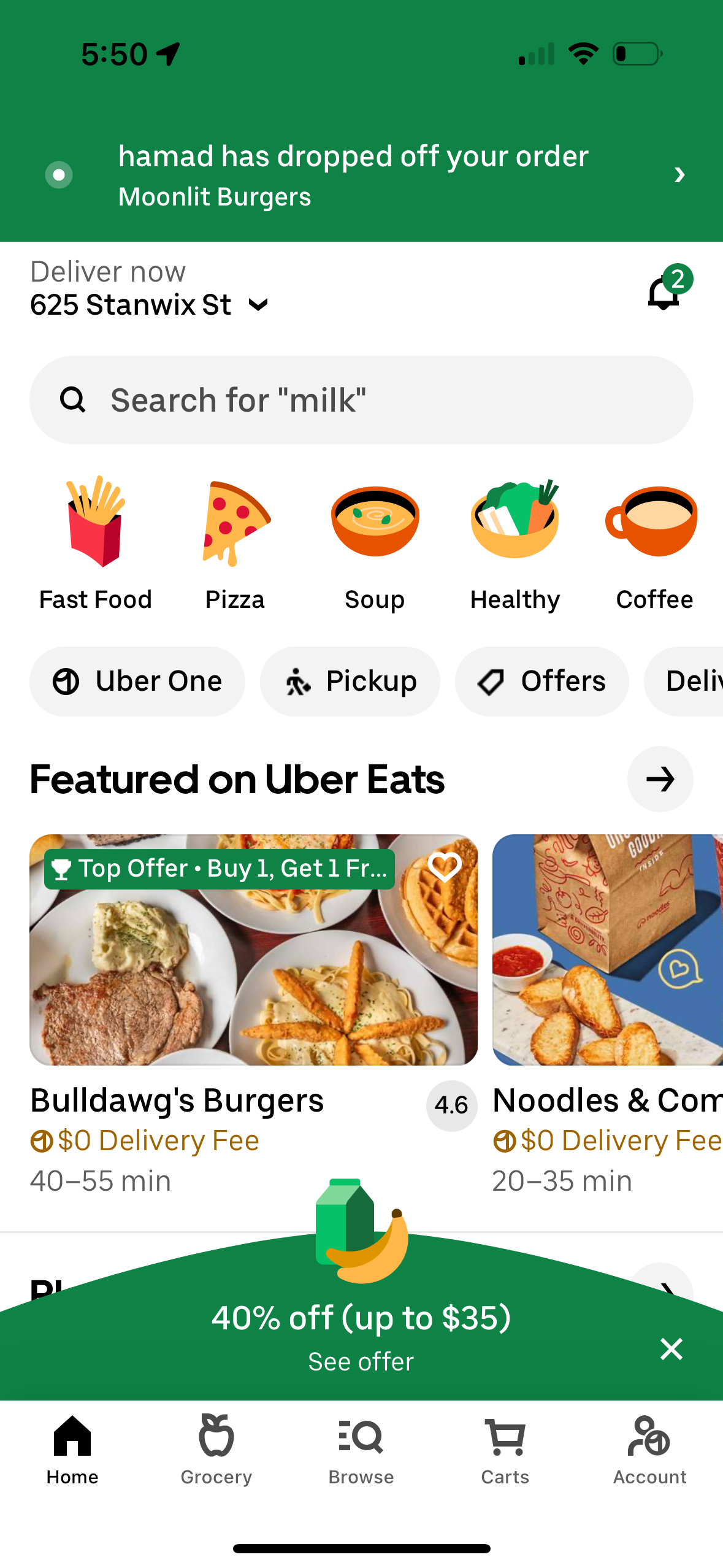This screenshot has height=1568, width=723.
Task: Open the order status banner chevron
Action: [x=679, y=175]
